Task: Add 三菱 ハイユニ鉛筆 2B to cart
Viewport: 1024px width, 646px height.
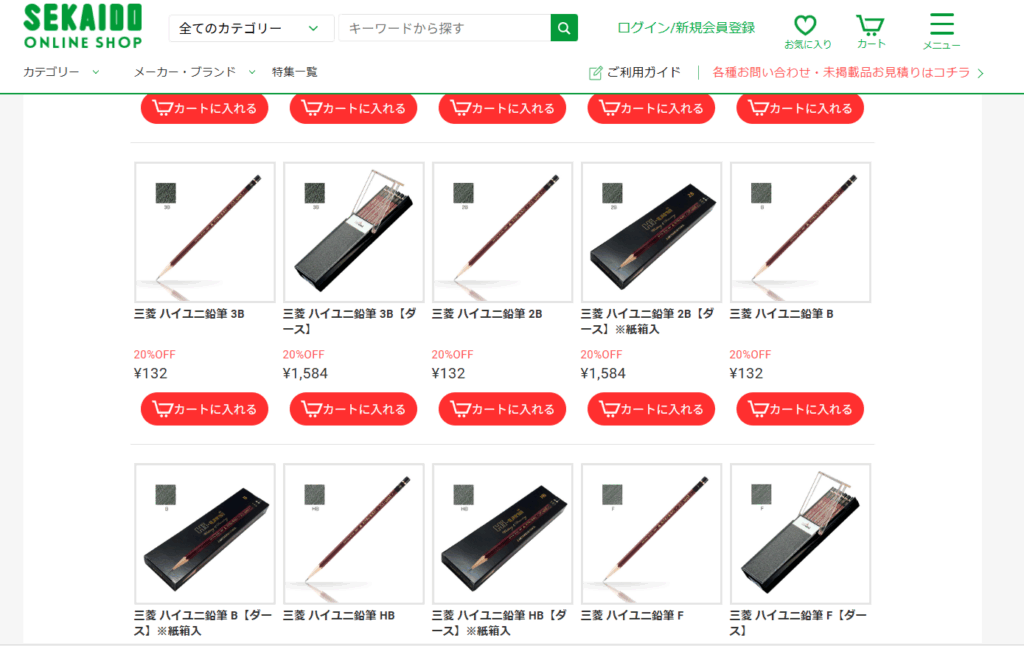Action: click(x=503, y=409)
